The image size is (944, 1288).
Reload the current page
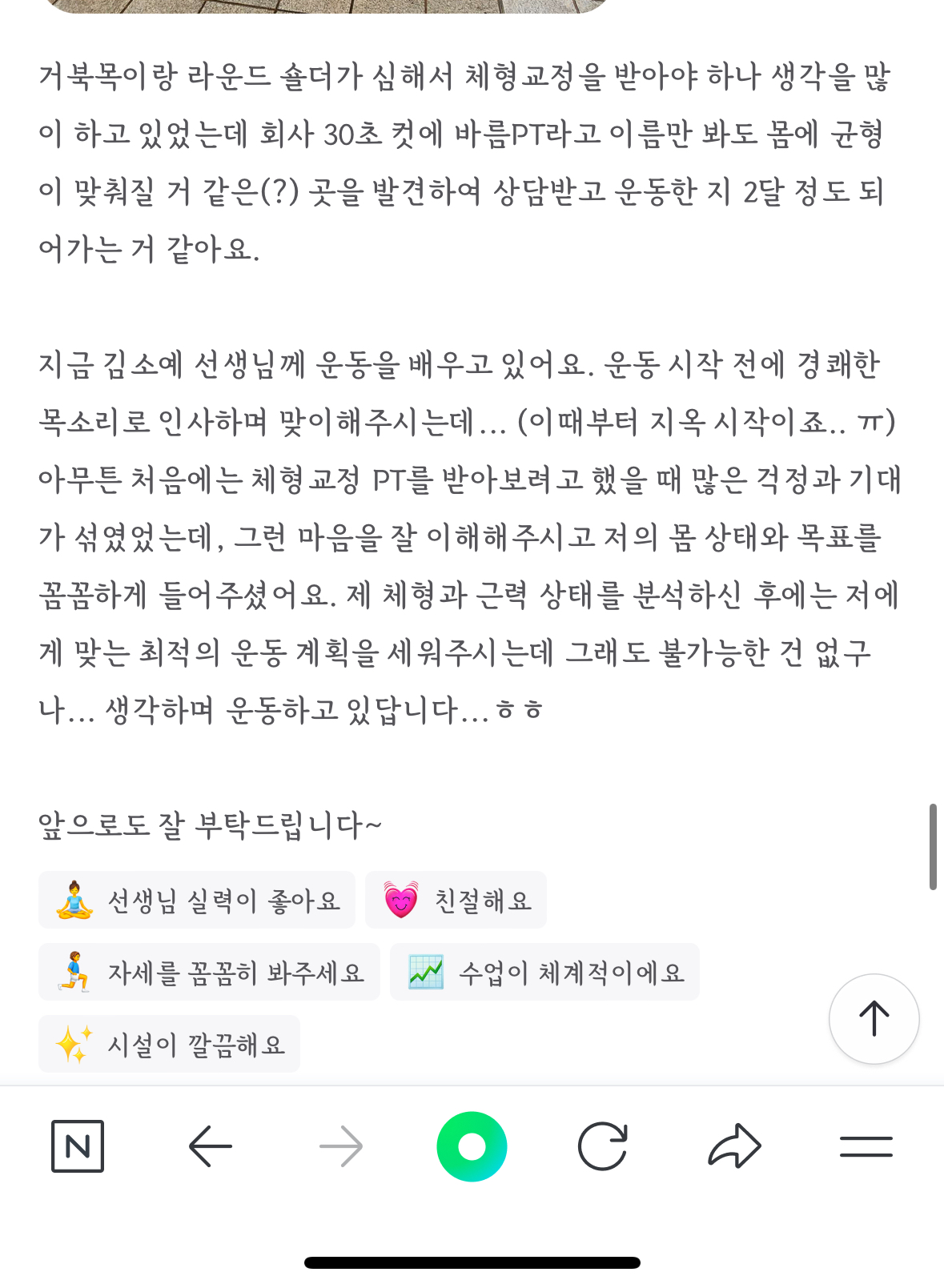click(602, 1146)
